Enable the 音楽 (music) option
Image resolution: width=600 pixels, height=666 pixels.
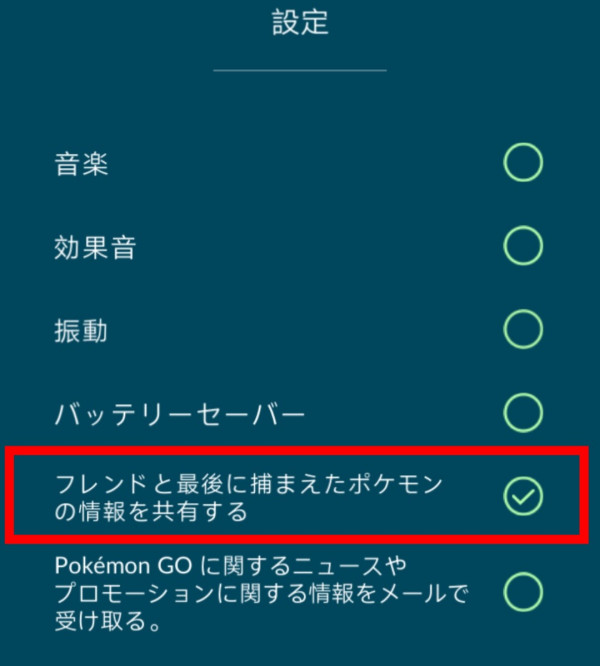(x=522, y=163)
